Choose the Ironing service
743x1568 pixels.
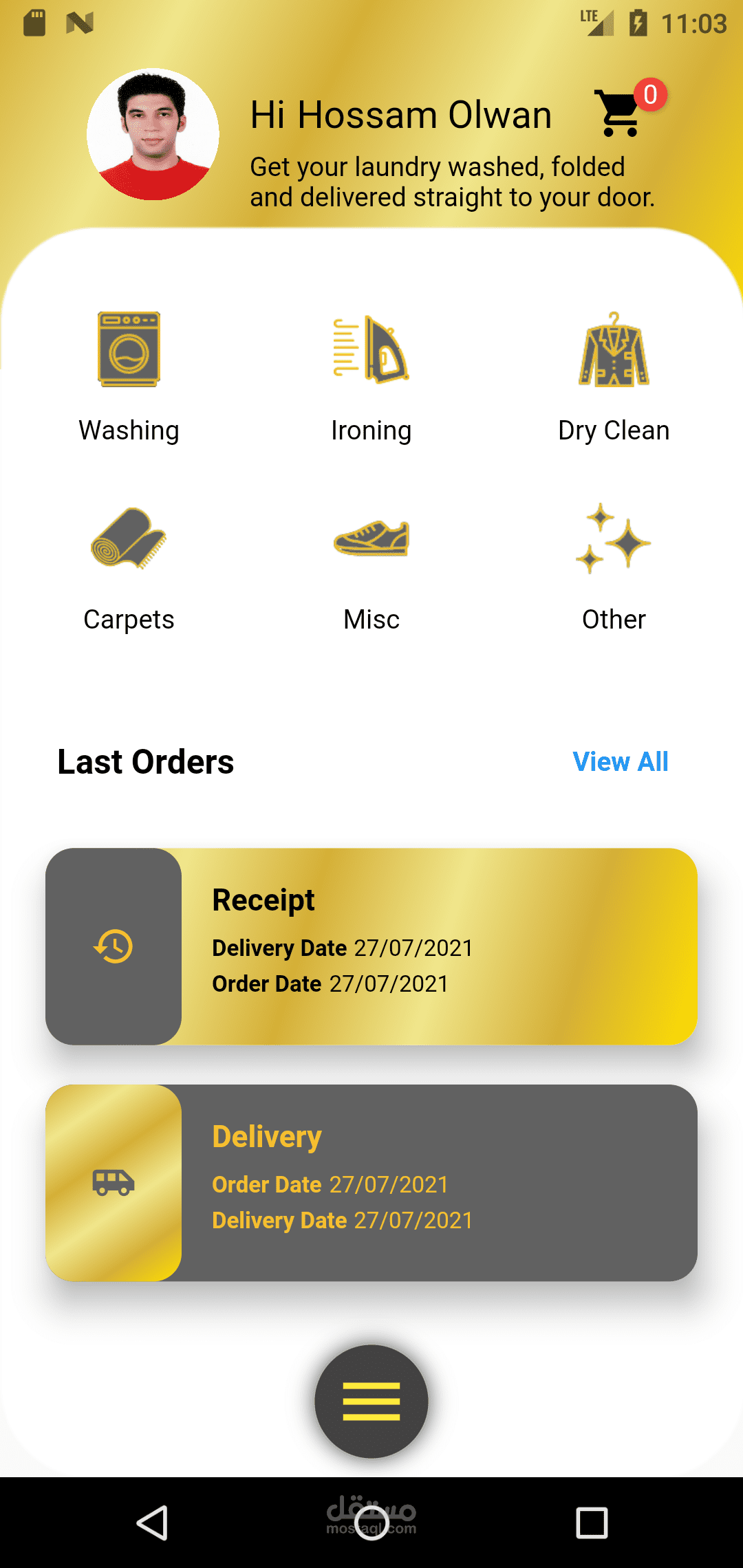coord(371,376)
